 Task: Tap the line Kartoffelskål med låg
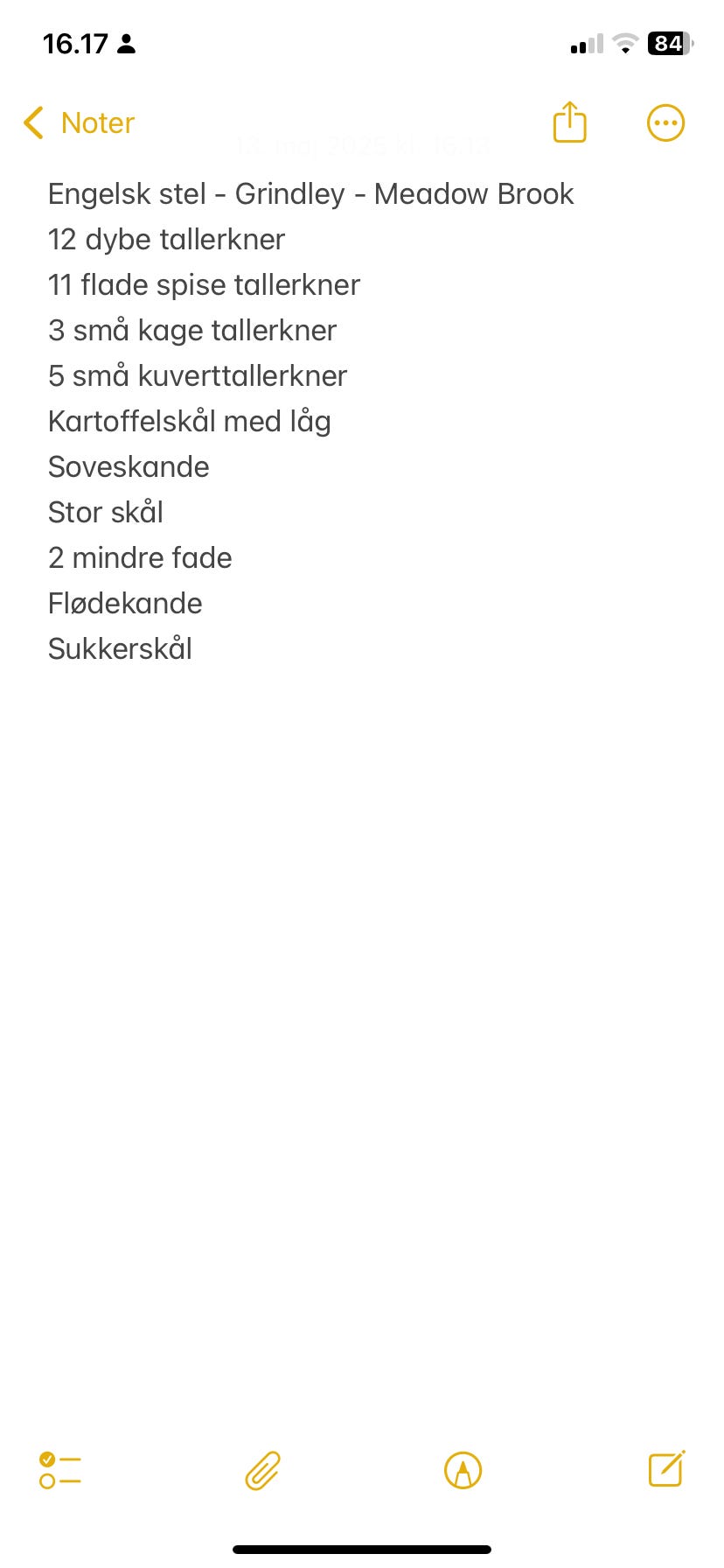pyautogui.click(x=190, y=421)
